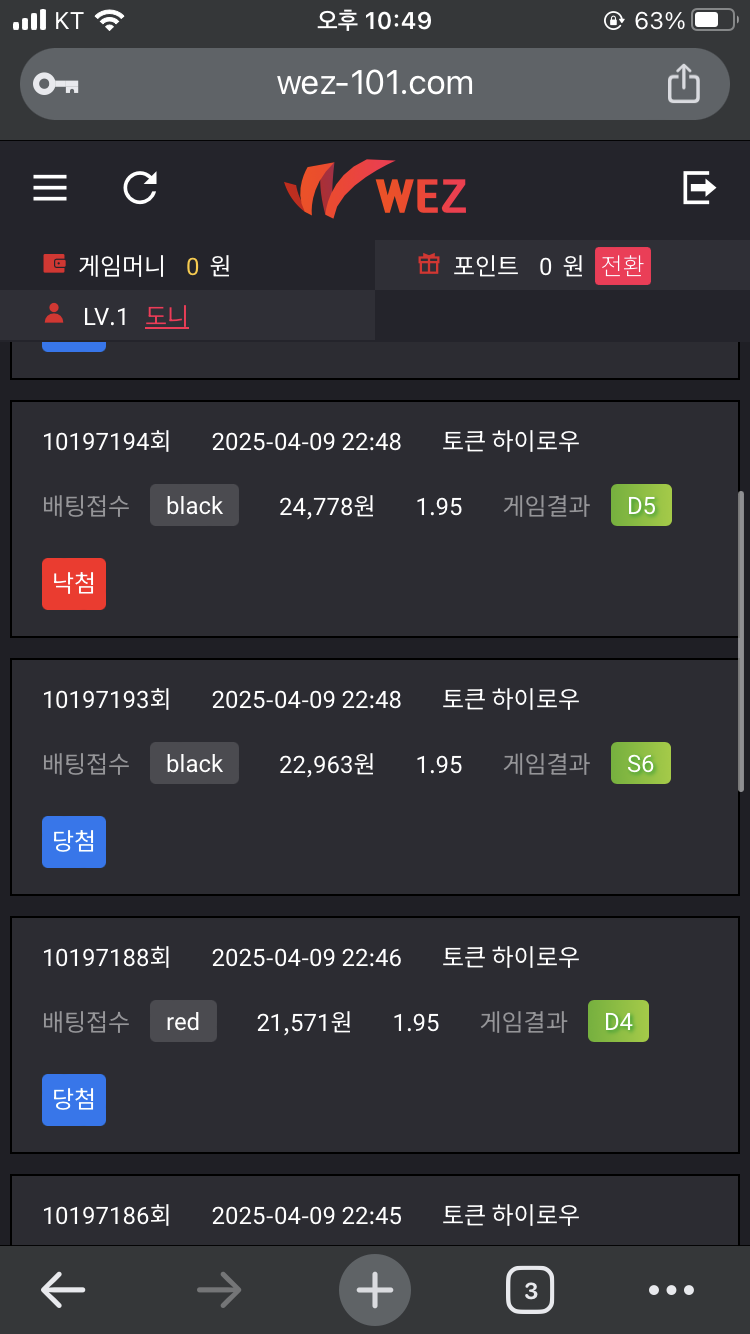View the 3 open tabs
This screenshot has width=750, height=1334.
[530, 1290]
